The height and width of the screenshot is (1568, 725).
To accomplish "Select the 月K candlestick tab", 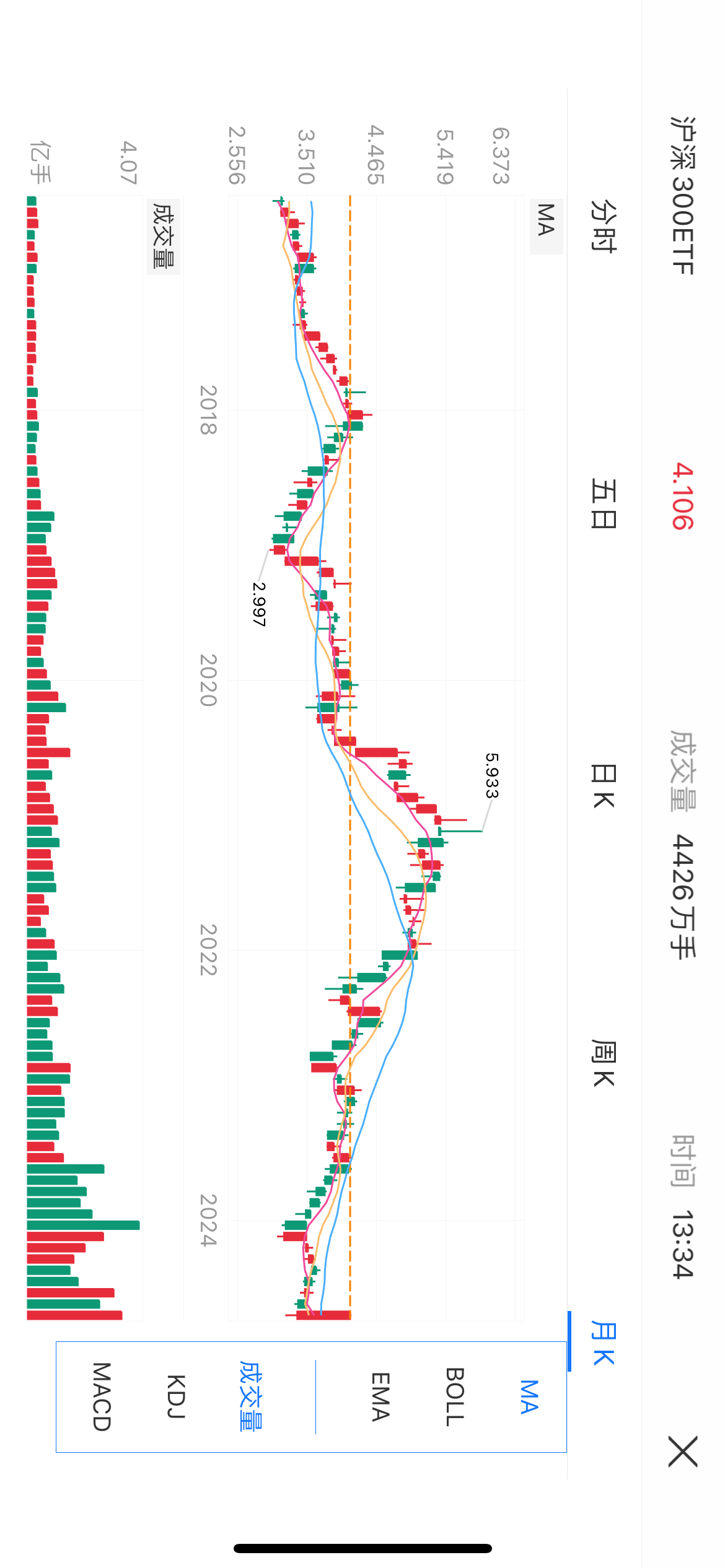I will (x=603, y=1343).
